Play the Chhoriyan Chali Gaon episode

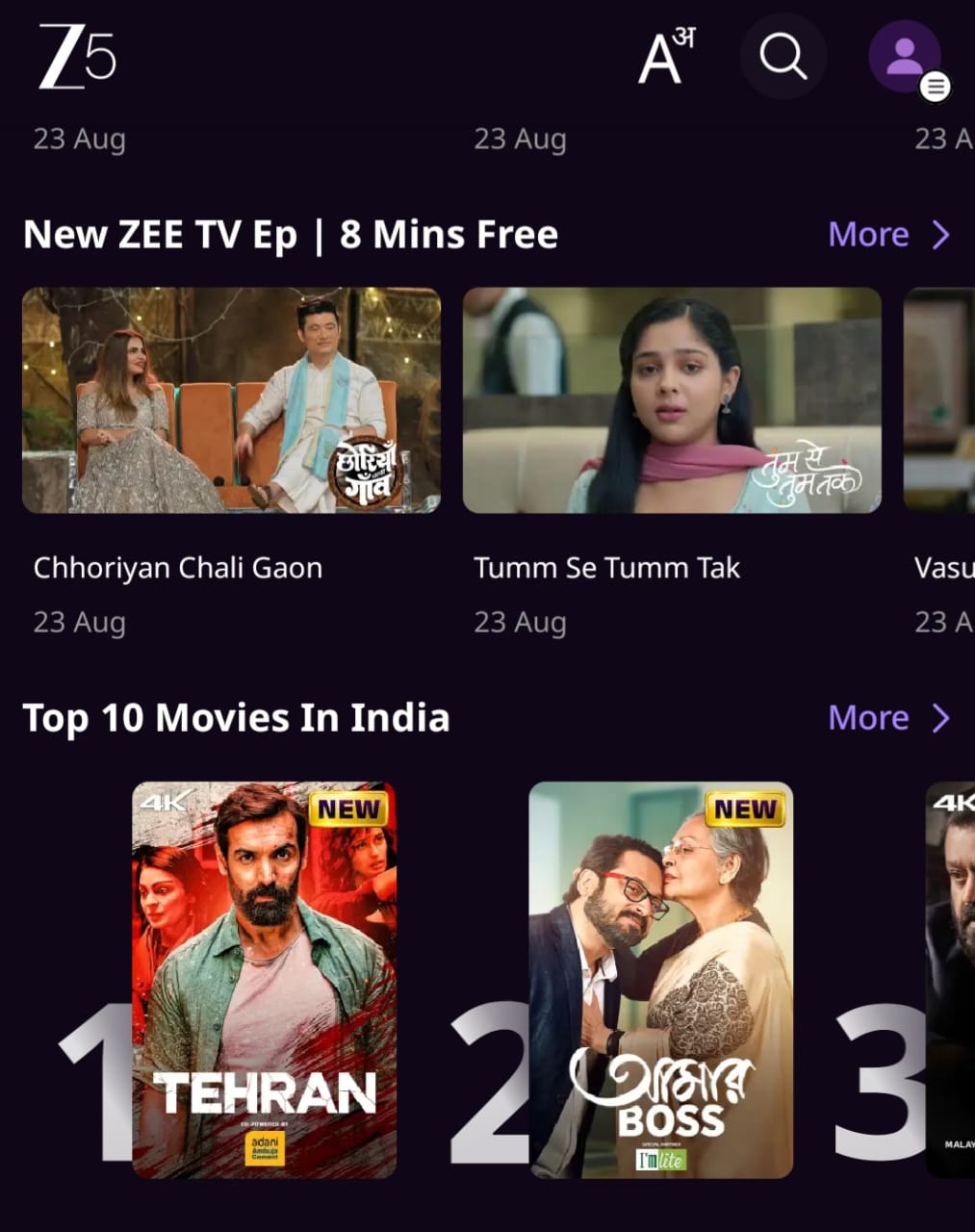(x=231, y=400)
